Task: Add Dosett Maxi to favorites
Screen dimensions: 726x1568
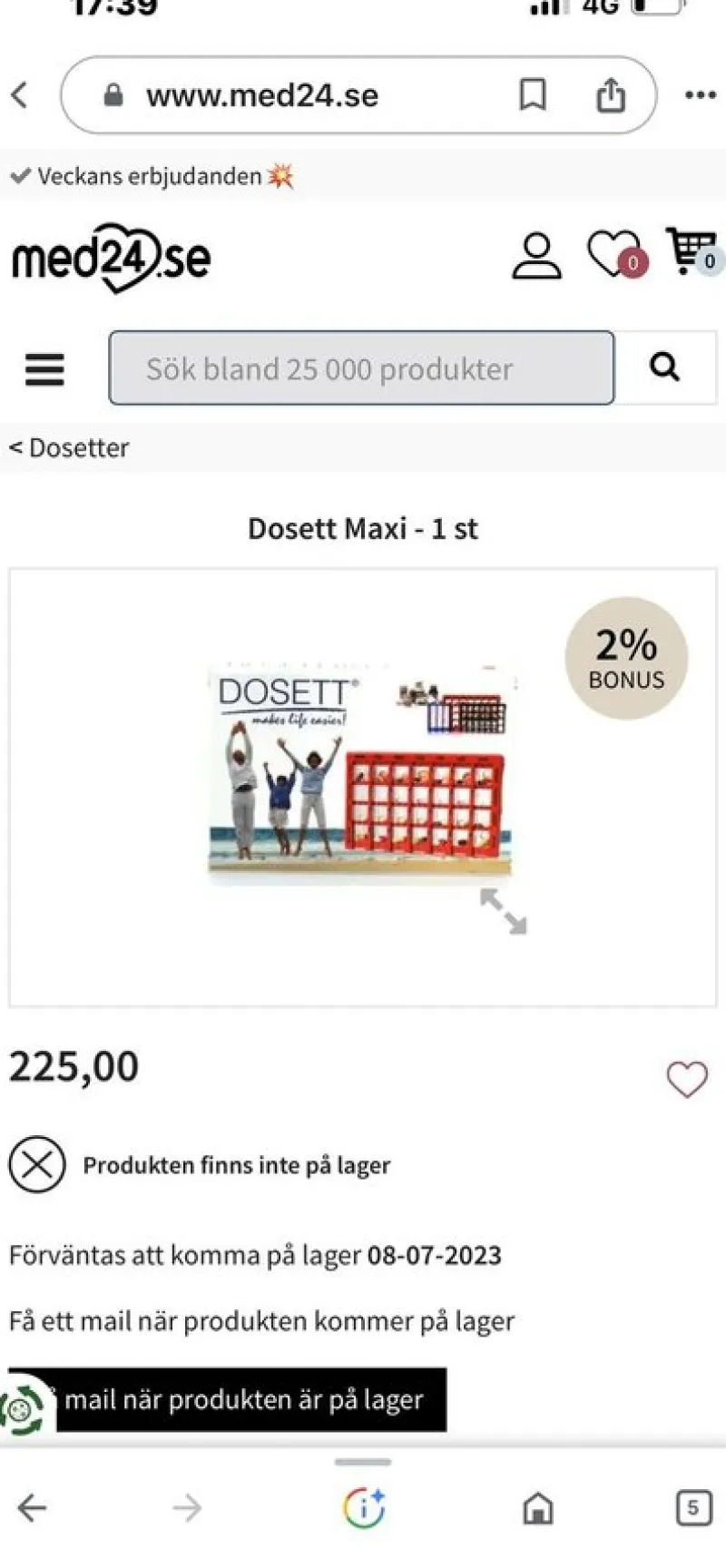Action: [687, 1079]
